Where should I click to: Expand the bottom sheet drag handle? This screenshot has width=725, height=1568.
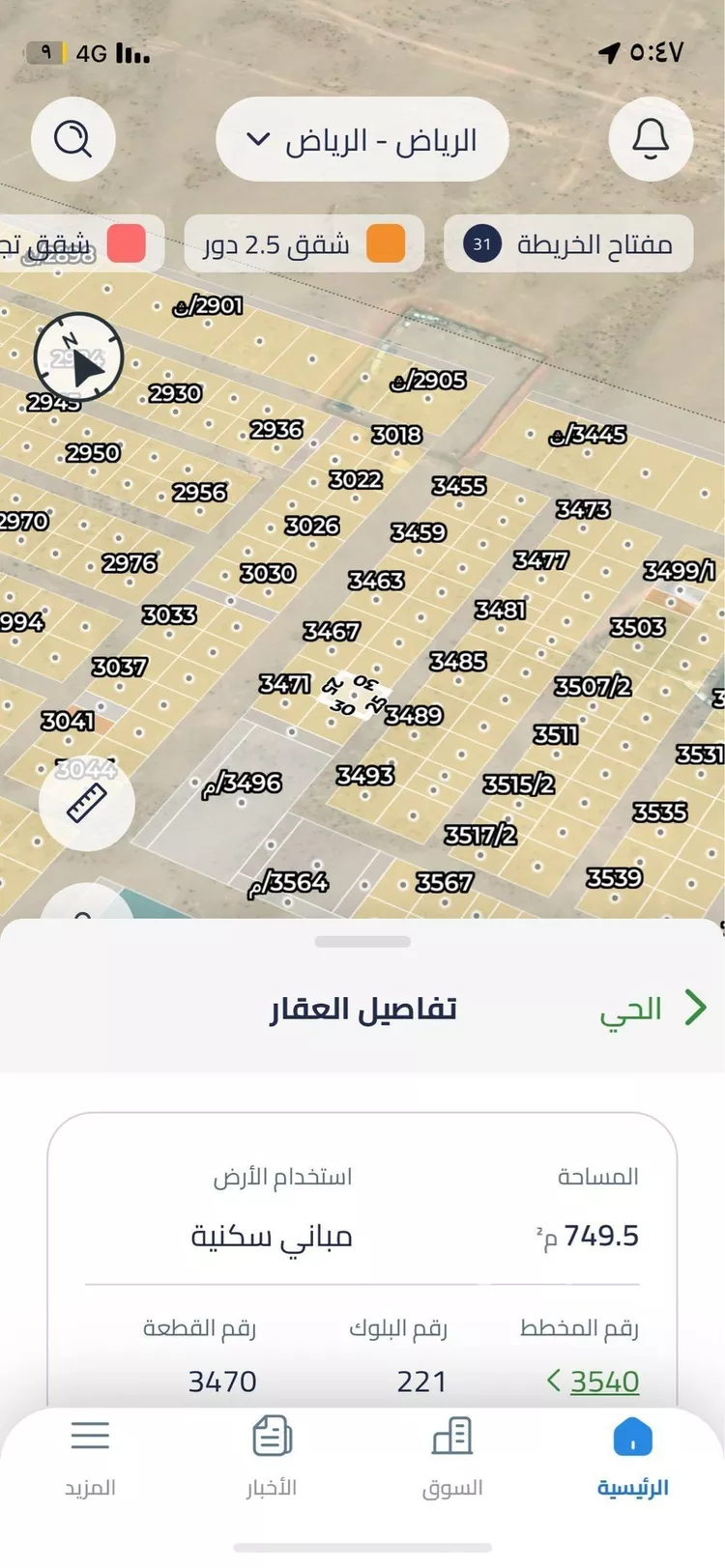pos(362,940)
